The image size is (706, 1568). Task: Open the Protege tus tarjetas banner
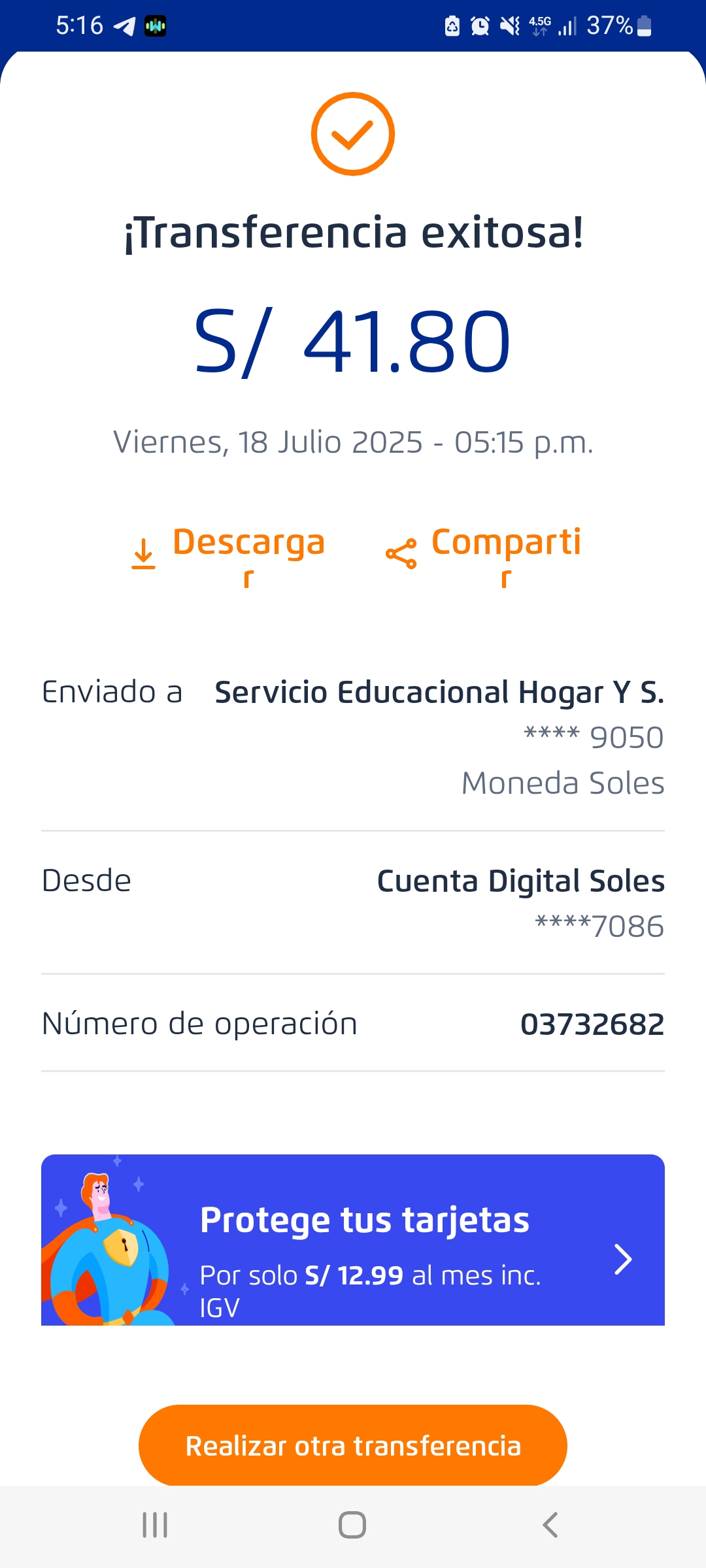point(353,1240)
